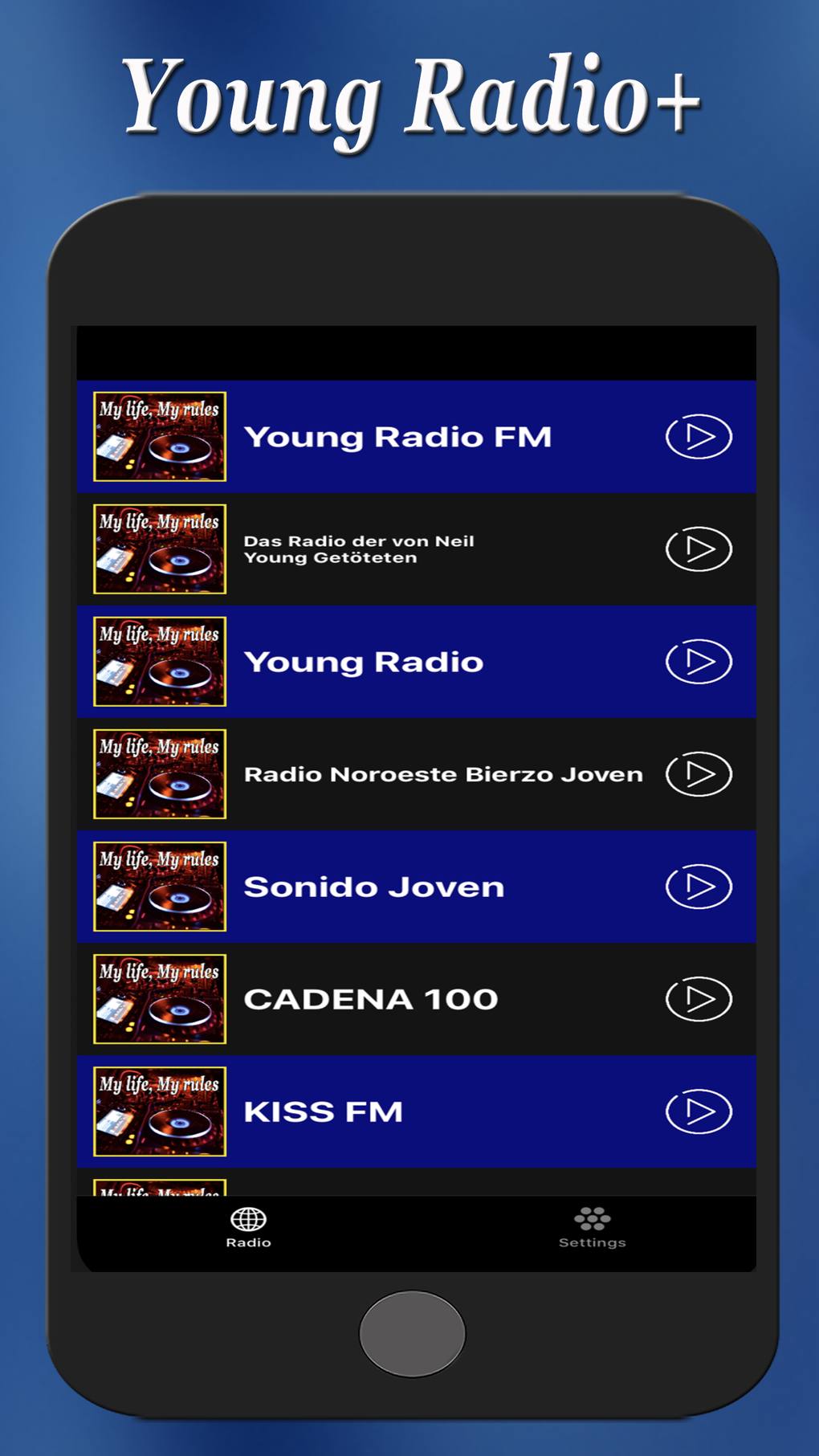Screen dimensions: 819x1456
Task: Open the Sonido Joven station row
Action: [418, 886]
